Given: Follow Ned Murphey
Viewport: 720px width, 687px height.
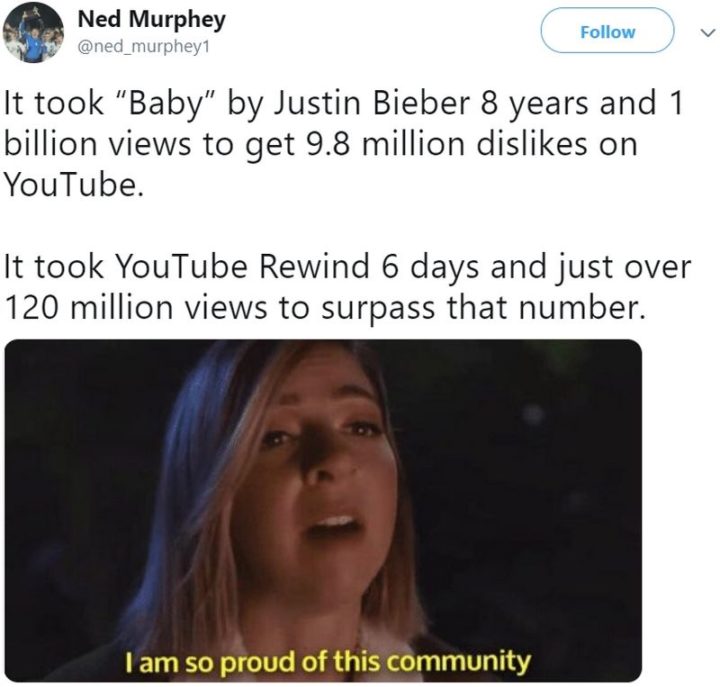Looking at the screenshot, I should 607,32.
